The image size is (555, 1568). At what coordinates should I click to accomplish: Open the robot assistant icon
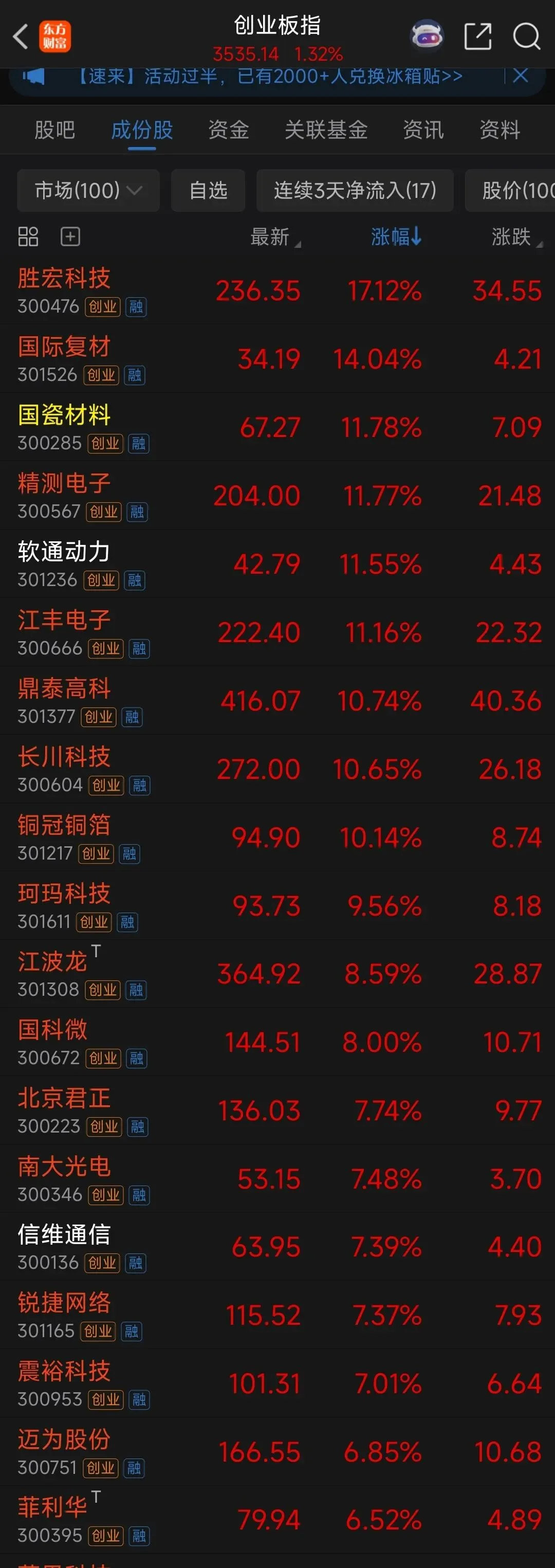coord(427,35)
